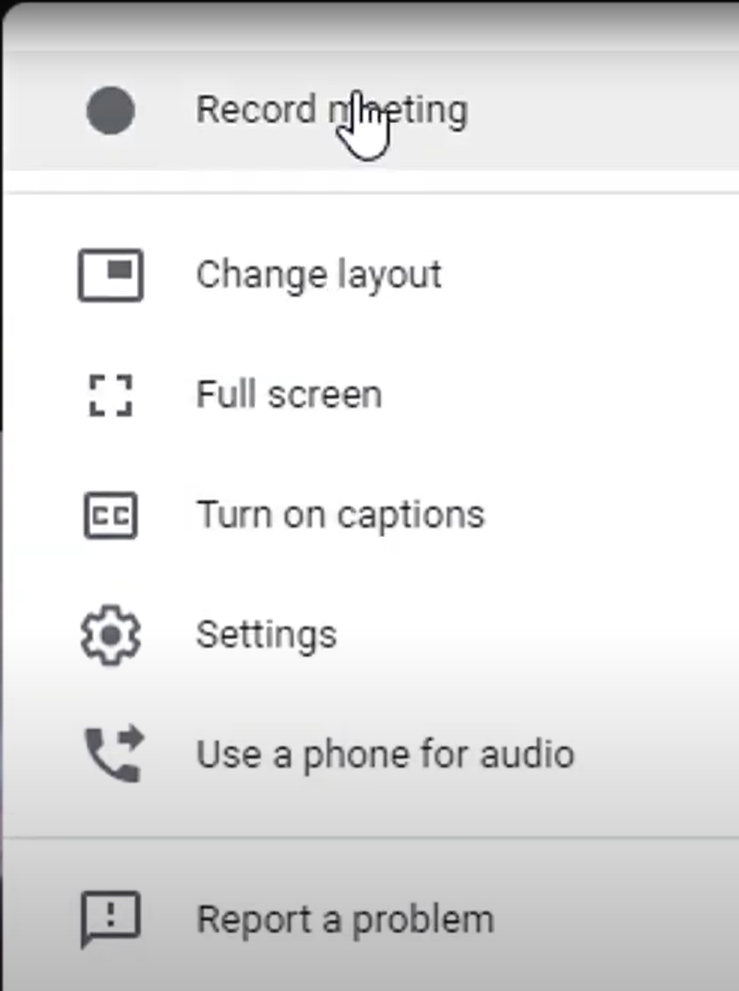Select Report a problem
The height and width of the screenshot is (991, 739).
point(344,920)
